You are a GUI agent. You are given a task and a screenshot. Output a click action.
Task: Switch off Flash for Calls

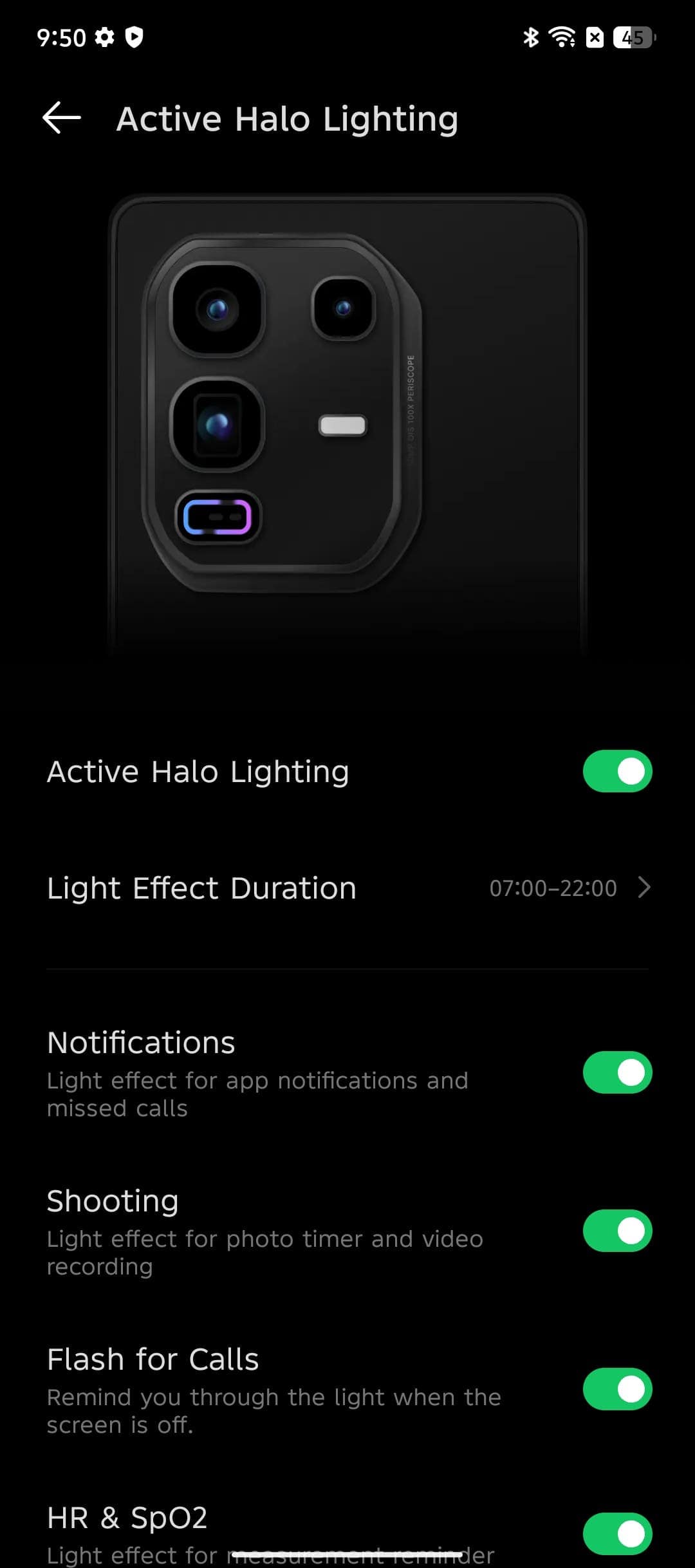pos(617,1389)
